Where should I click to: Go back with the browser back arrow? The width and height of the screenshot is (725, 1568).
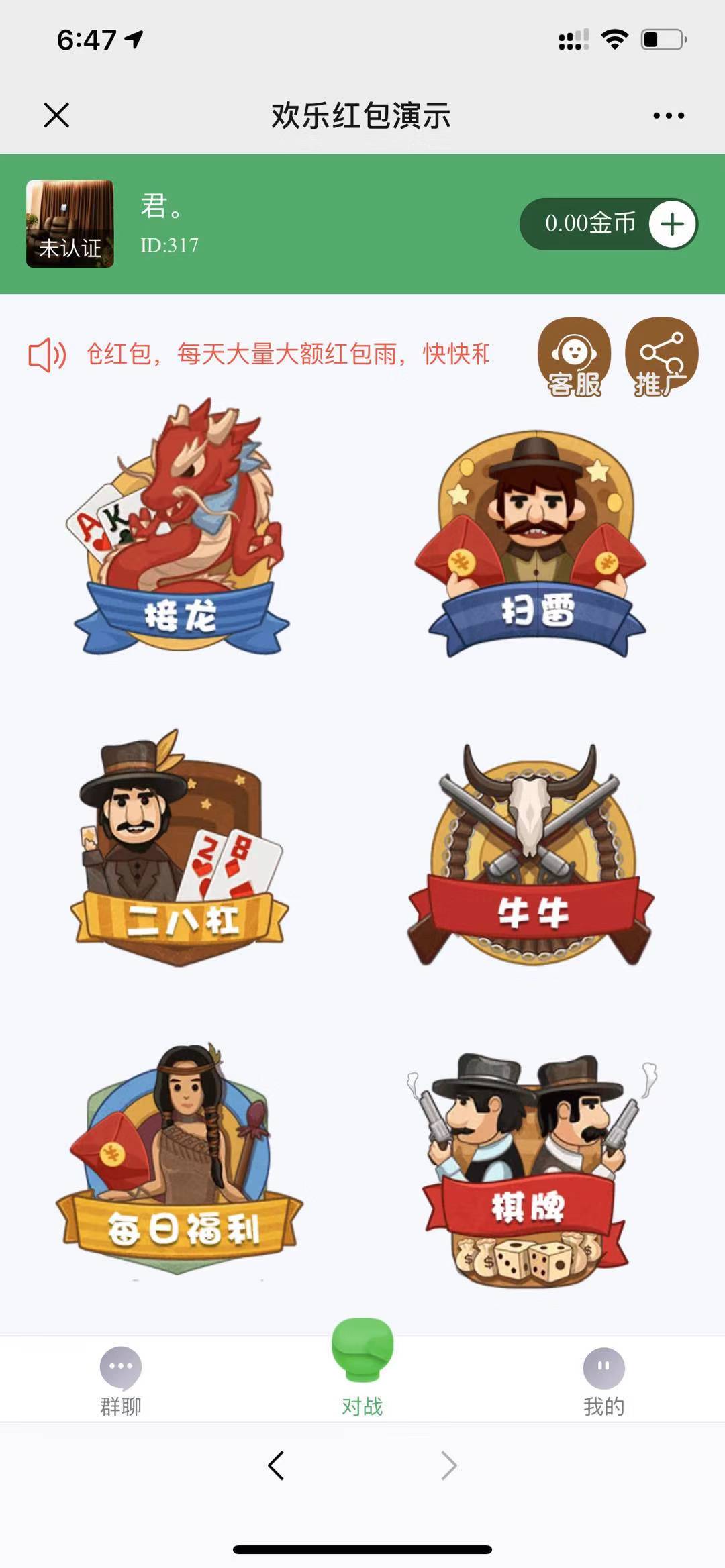[276, 1465]
